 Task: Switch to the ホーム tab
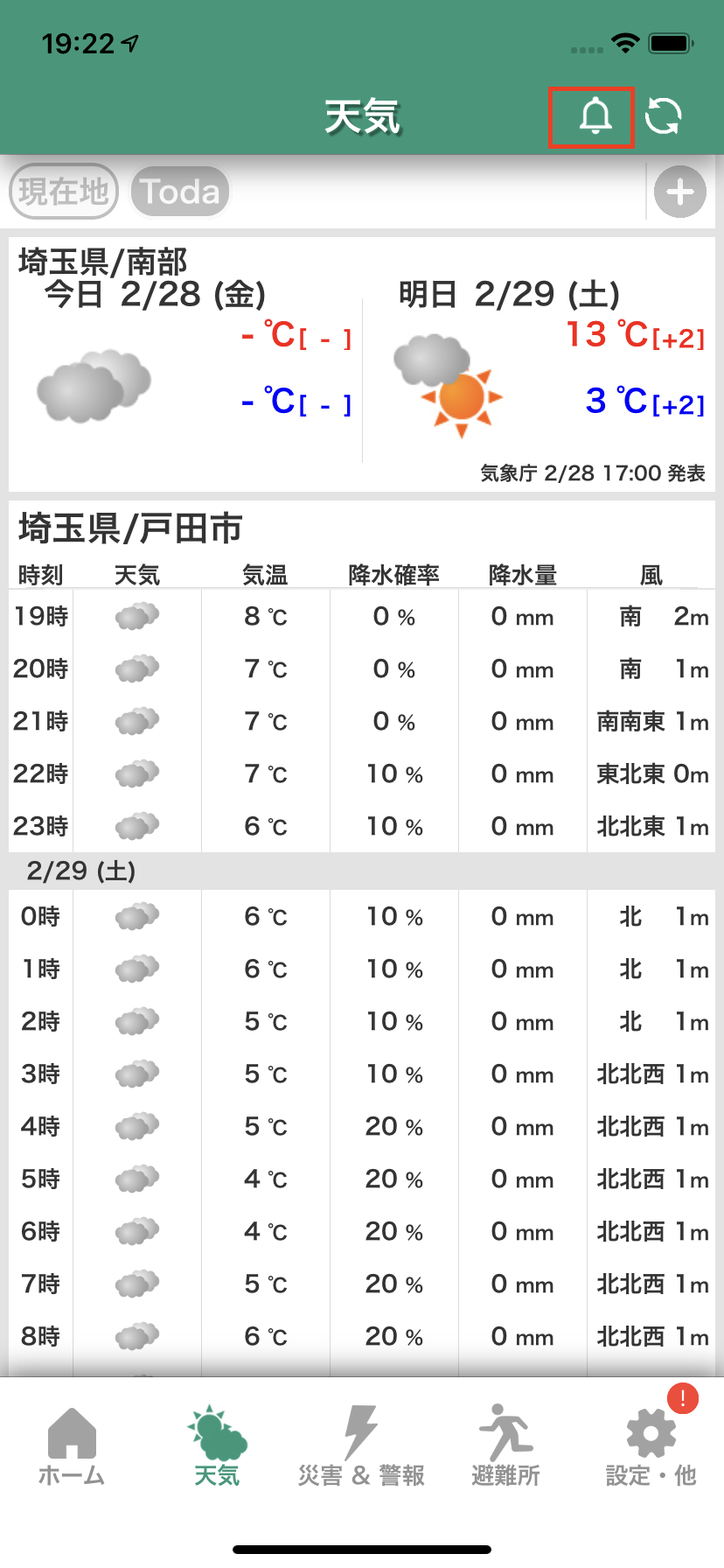point(72,1445)
